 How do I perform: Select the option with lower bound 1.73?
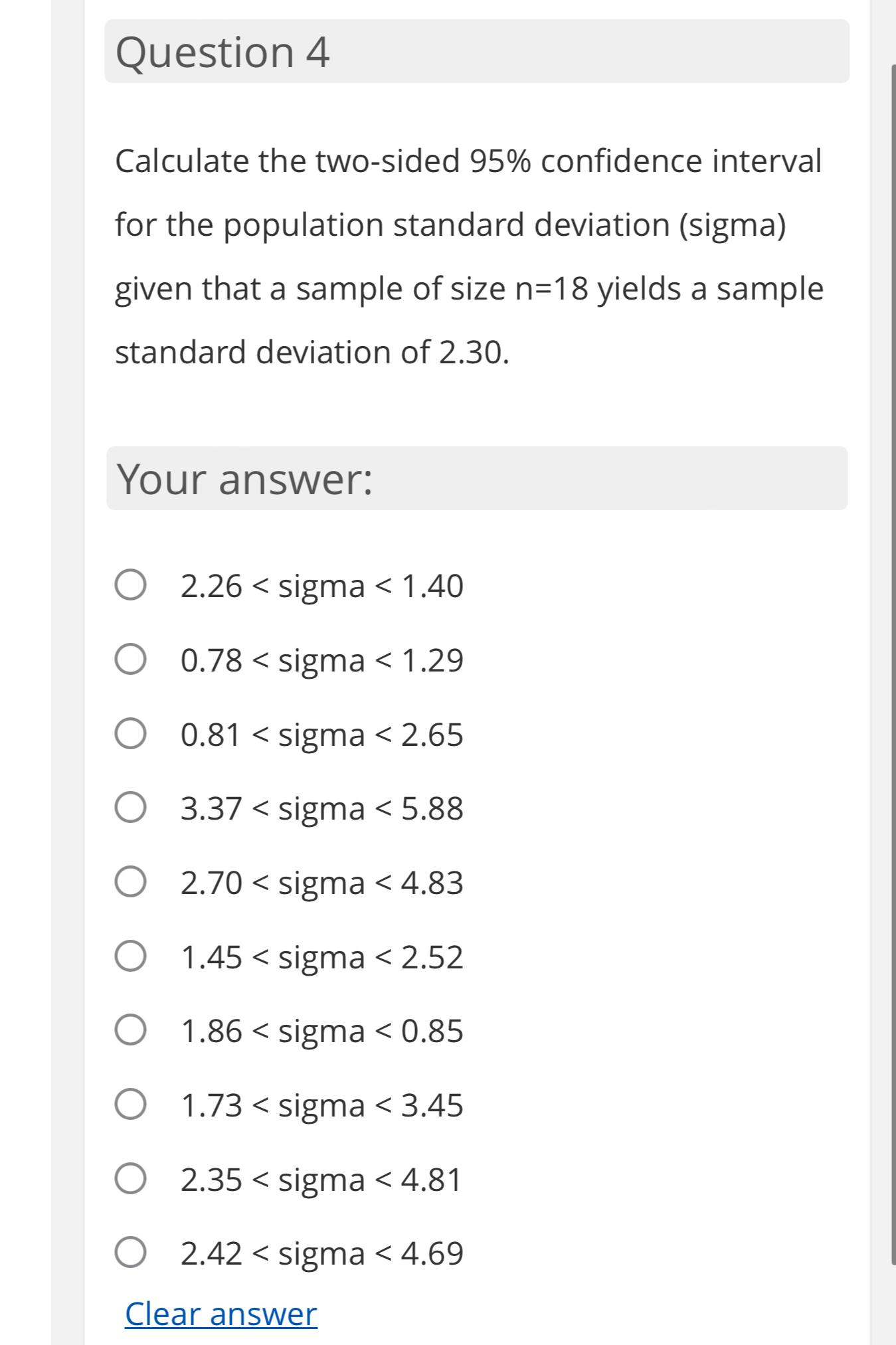(x=321, y=1106)
